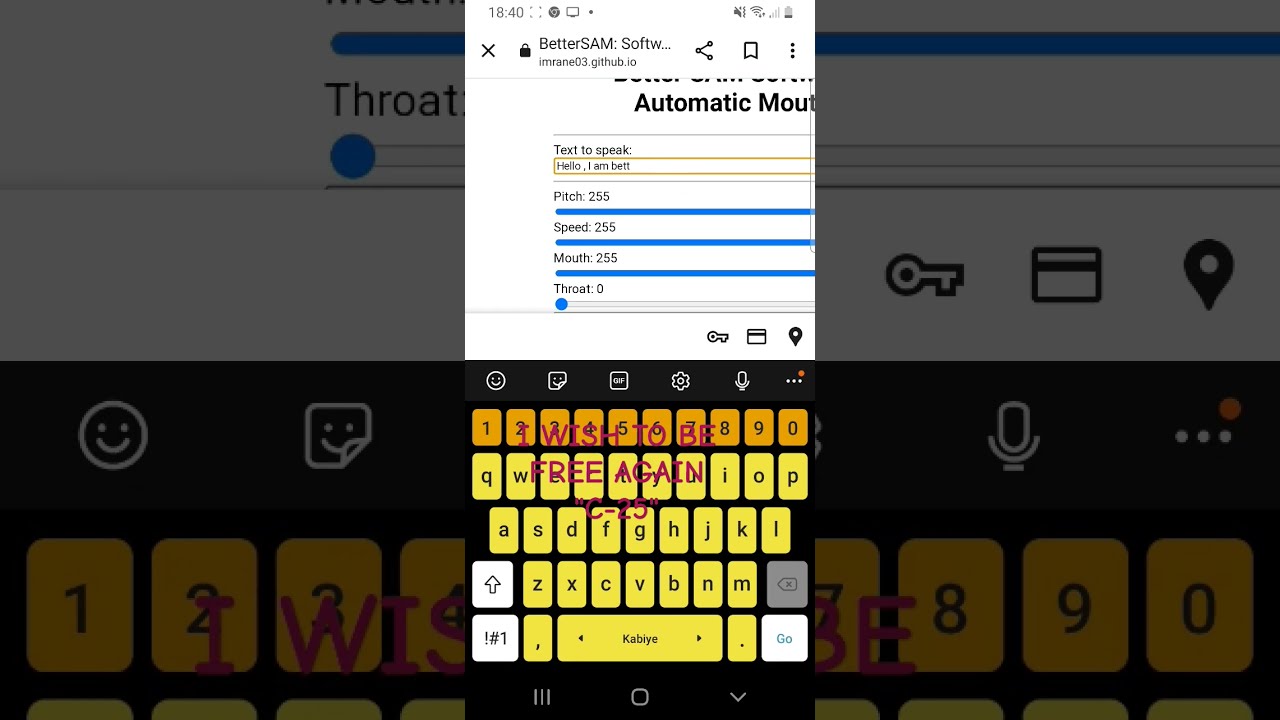The image size is (1280, 720).
Task: Adjust the Mouth slider
Action: tap(684, 273)
